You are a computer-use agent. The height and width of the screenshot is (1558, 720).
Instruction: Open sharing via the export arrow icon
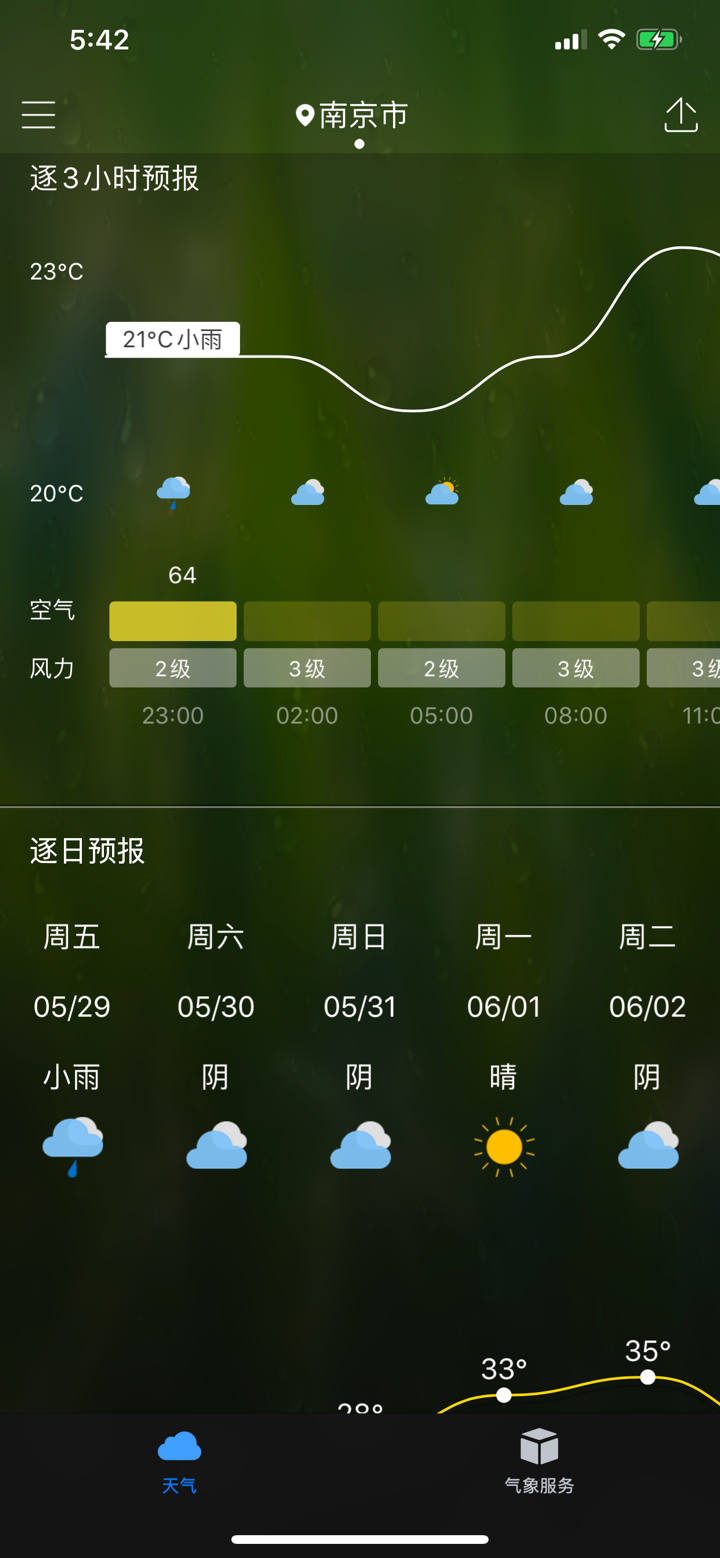coord(681,114)
